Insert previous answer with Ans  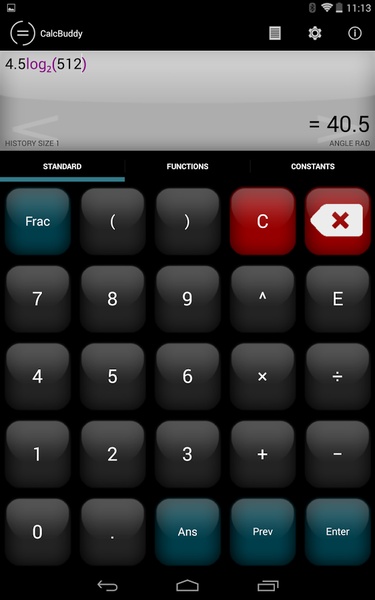(x=188, y=532)
